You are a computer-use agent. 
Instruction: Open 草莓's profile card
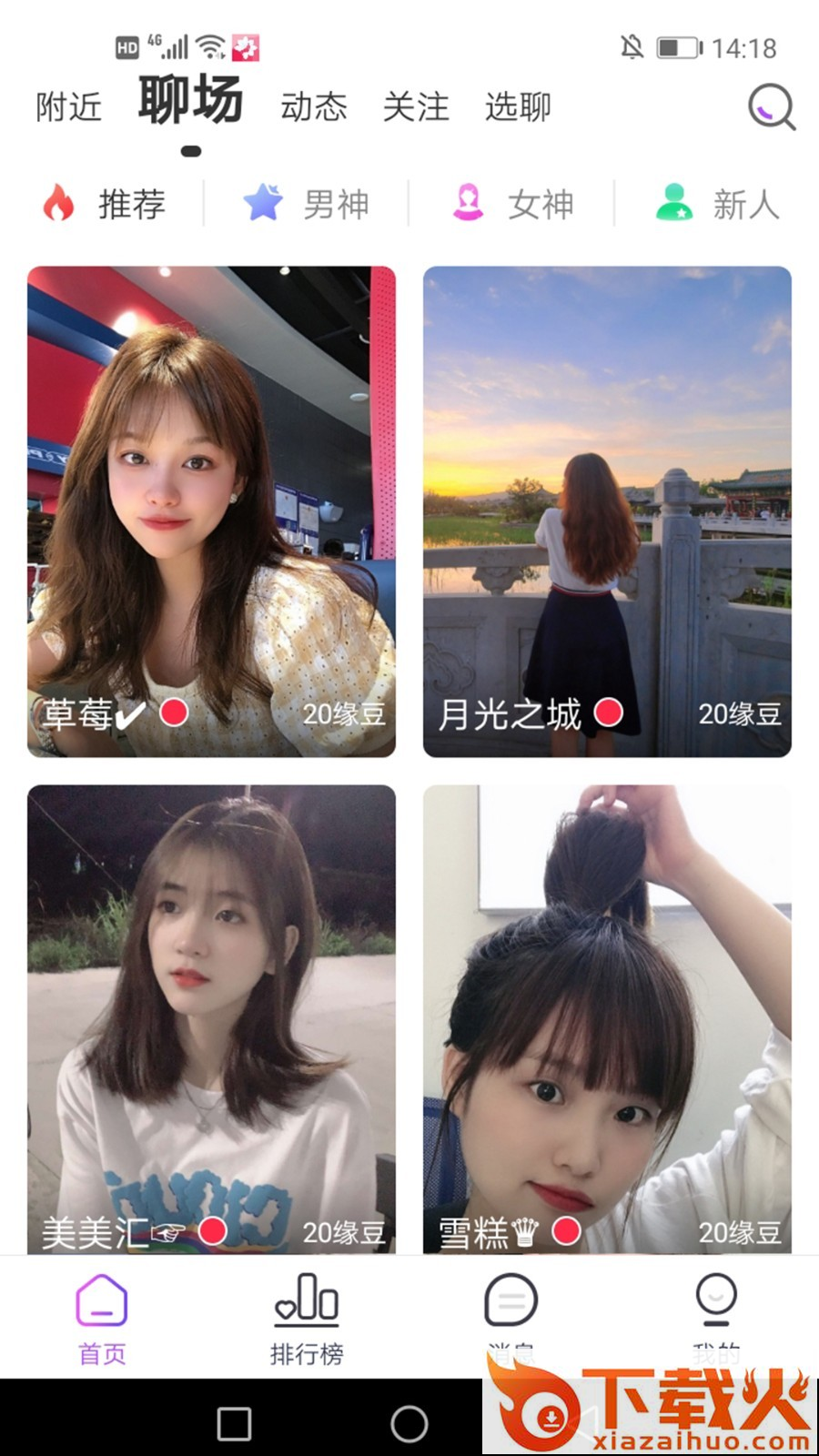tap(211, 511)
